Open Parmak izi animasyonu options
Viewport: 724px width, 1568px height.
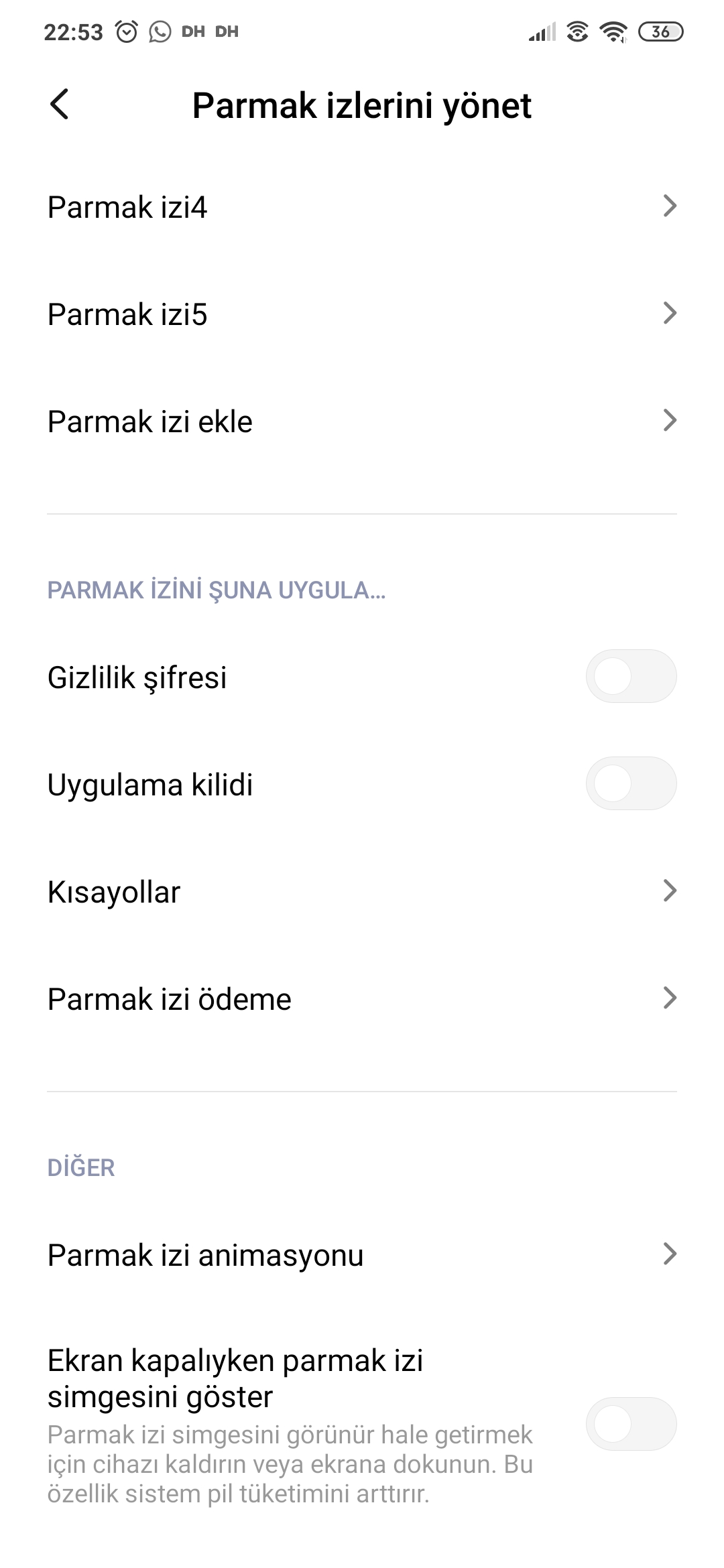click(362, 1254)
